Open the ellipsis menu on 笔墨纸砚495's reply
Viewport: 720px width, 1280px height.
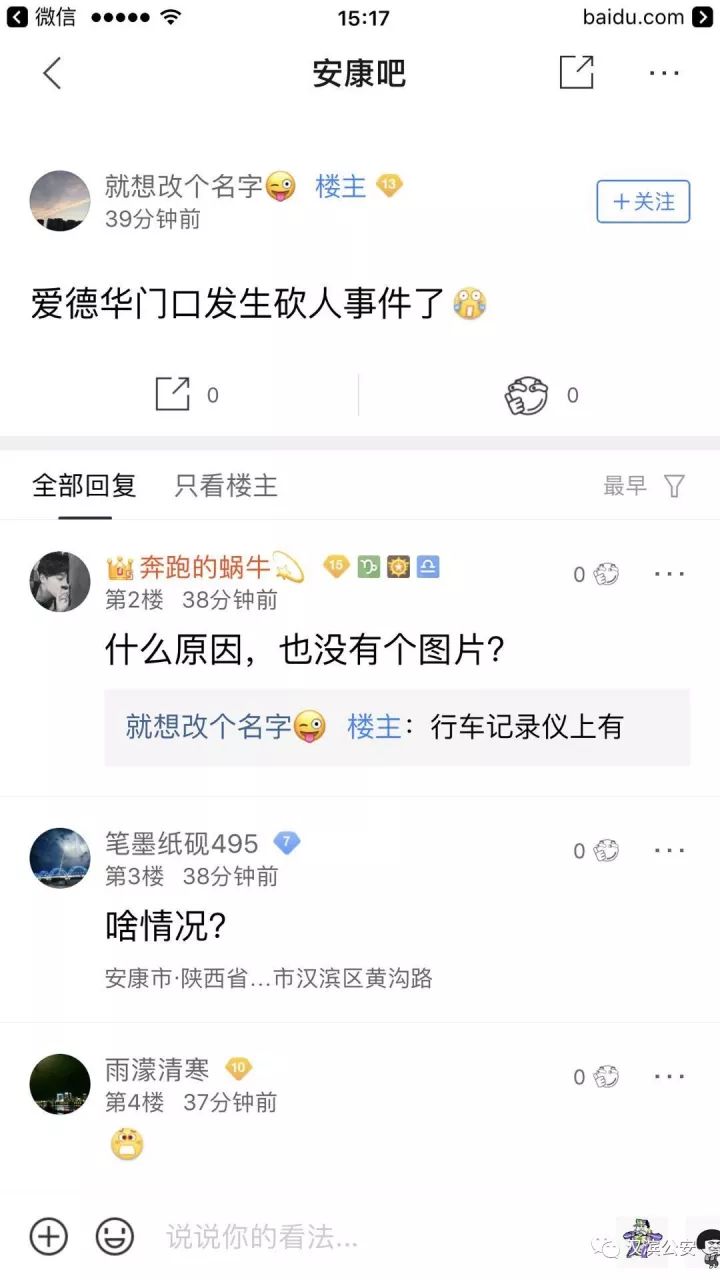point(667,850)
